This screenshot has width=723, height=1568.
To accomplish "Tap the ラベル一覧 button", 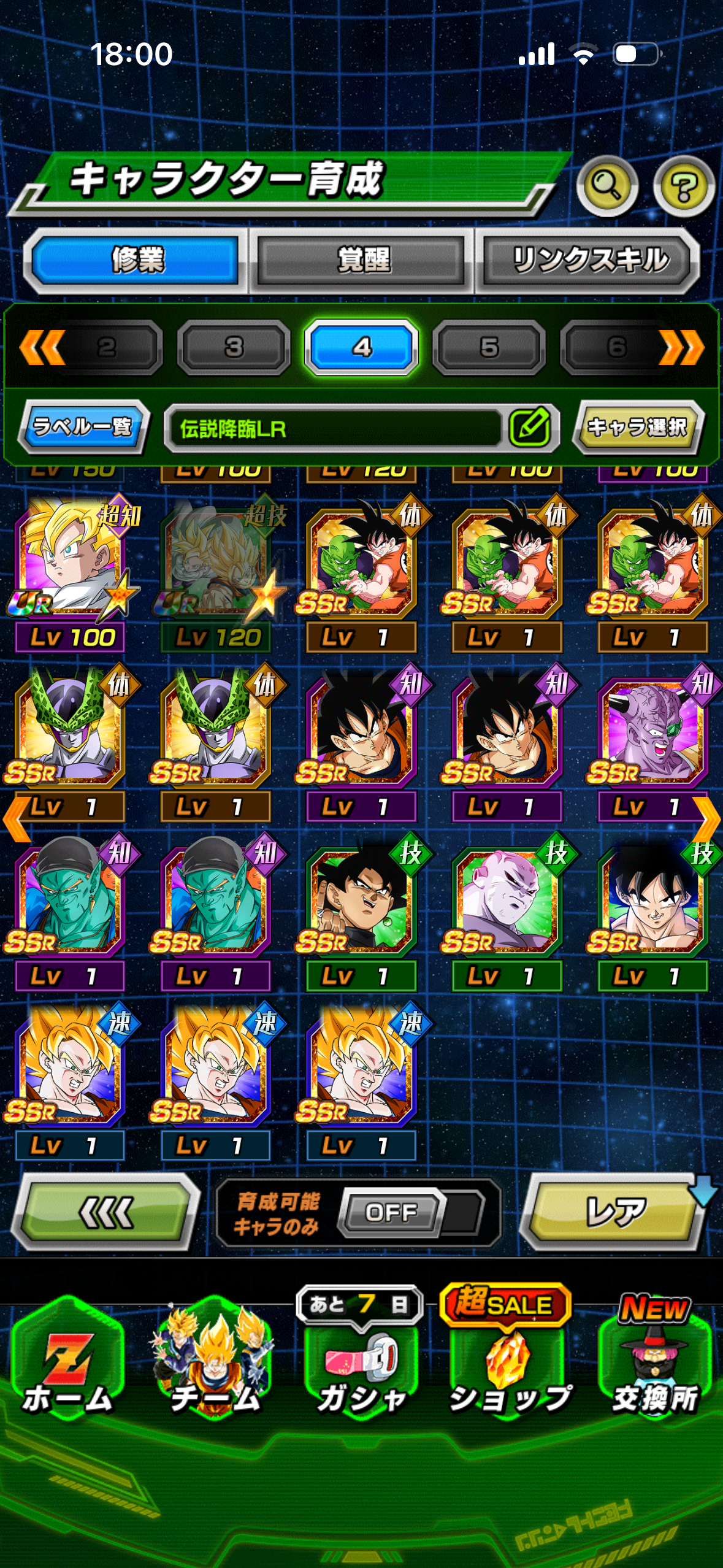I will (x=83, y=426).
